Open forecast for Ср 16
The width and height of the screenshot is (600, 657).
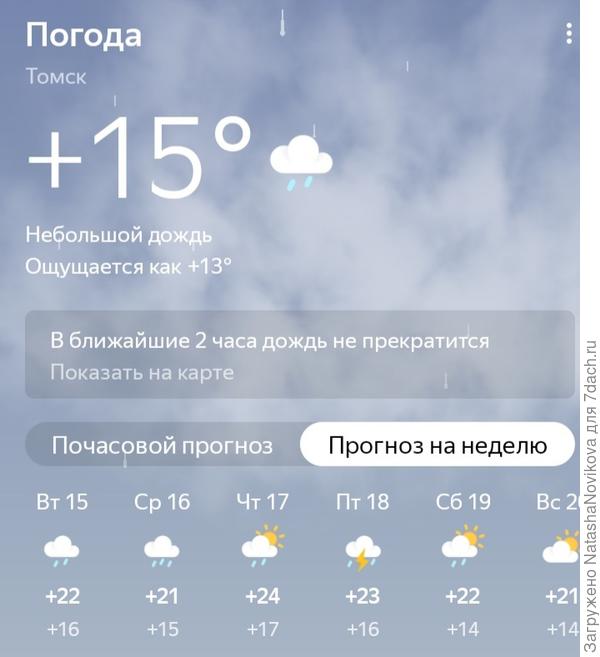pos(162,560)
